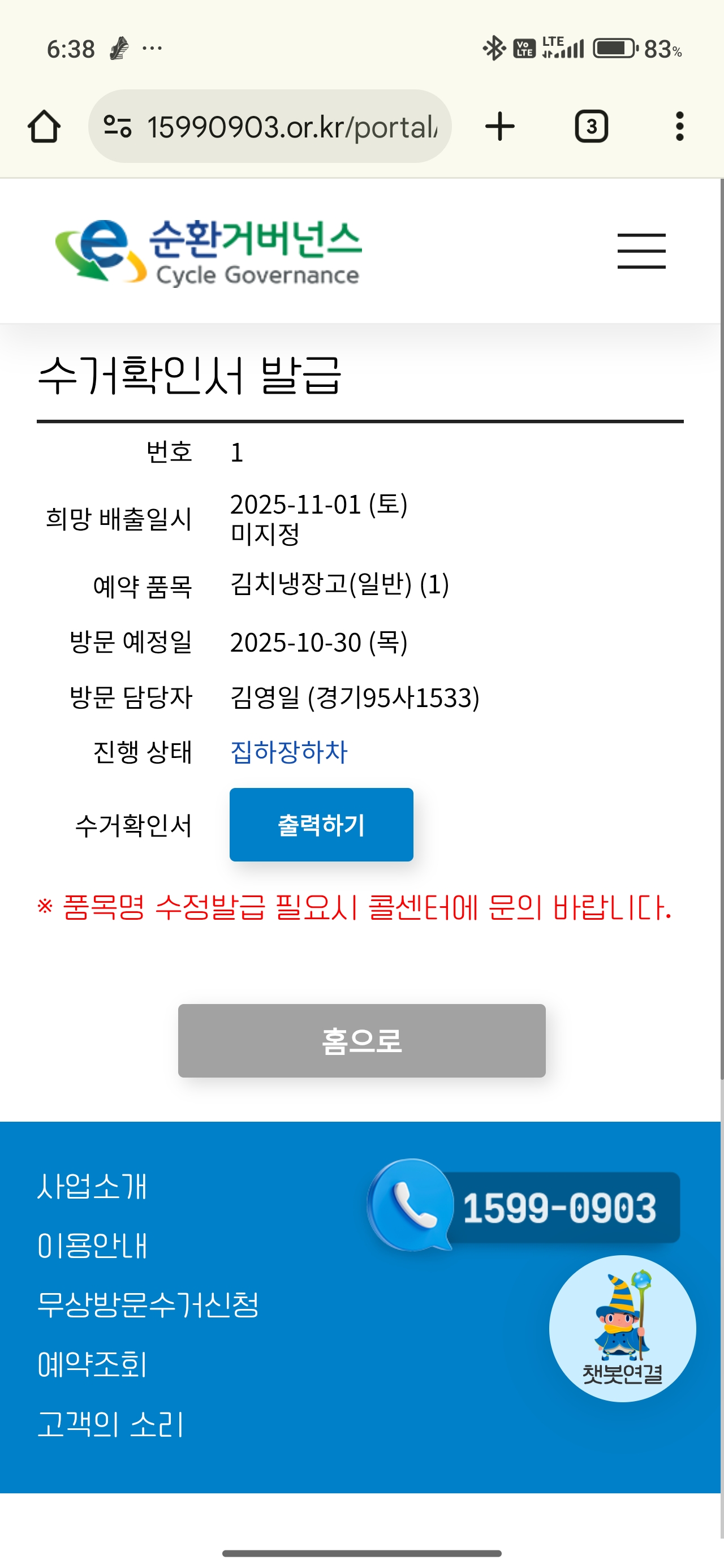Image resolution: width=724 pixels, height=1568 pixels.
Task: Open the 사업소개 footer link
Action: click(x=92, y=1186)
